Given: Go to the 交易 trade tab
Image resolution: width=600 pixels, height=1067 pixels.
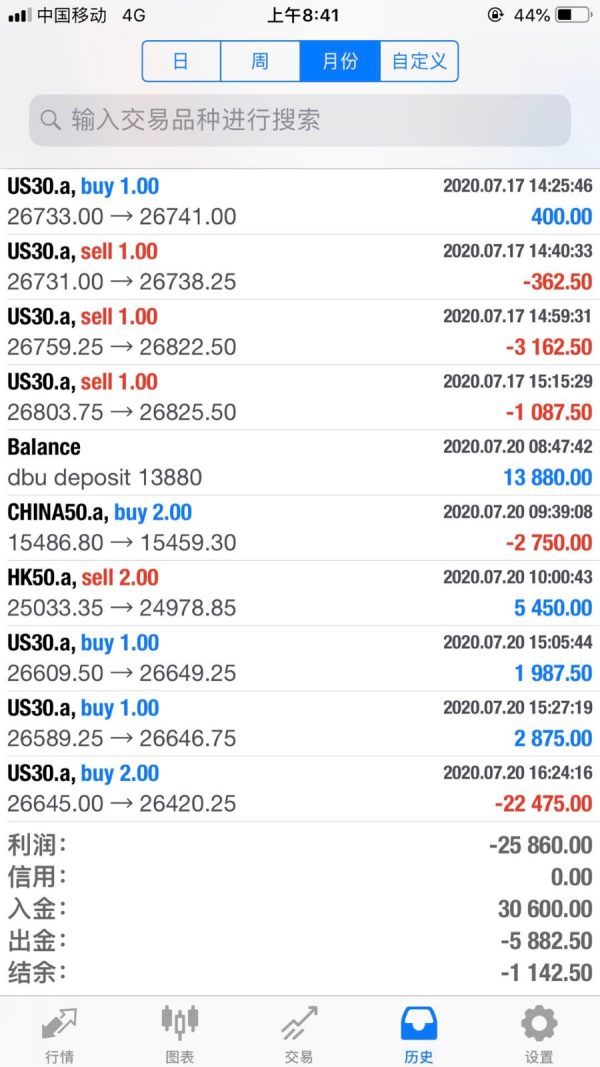Looking at the screenshot, I should (299, 1033).
